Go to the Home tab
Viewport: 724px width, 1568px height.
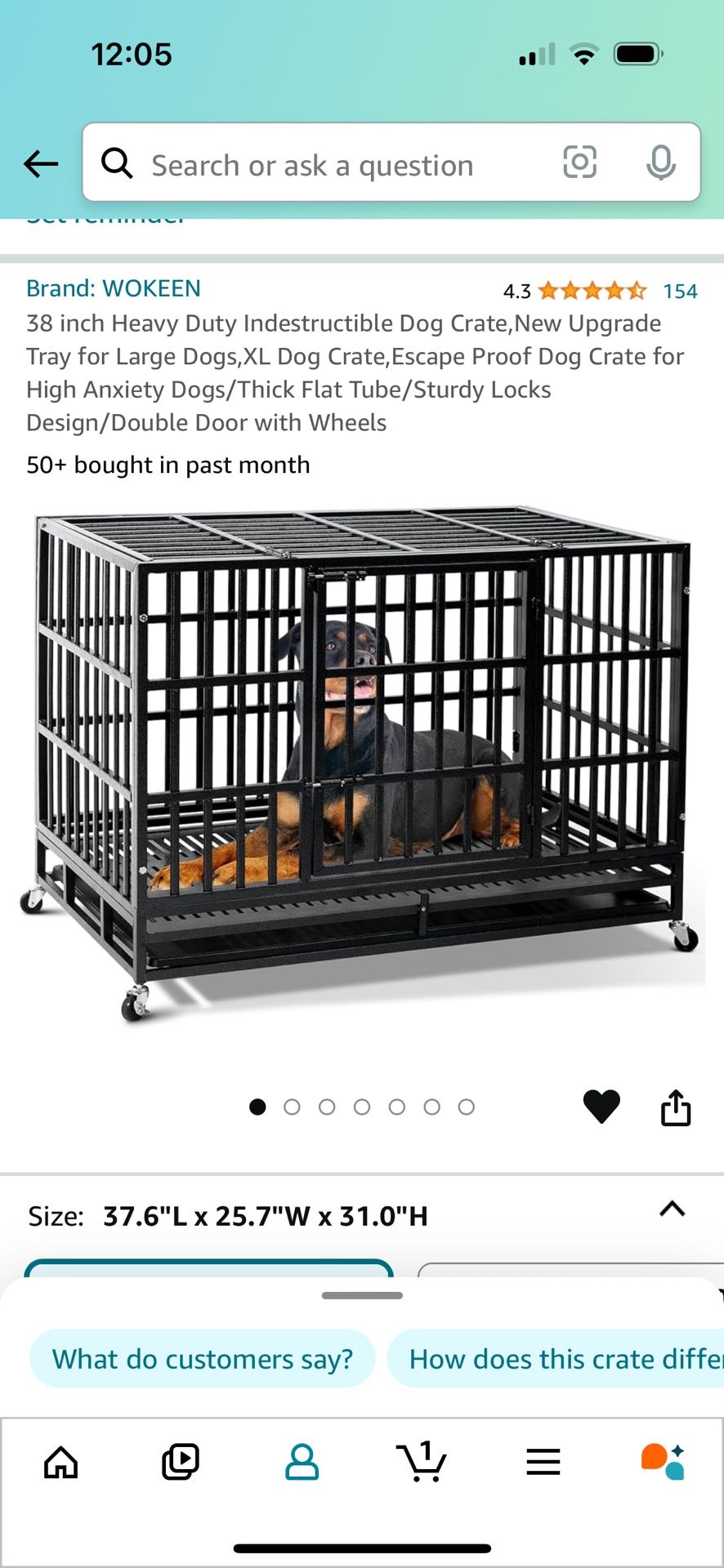(x=61, y=1462)
